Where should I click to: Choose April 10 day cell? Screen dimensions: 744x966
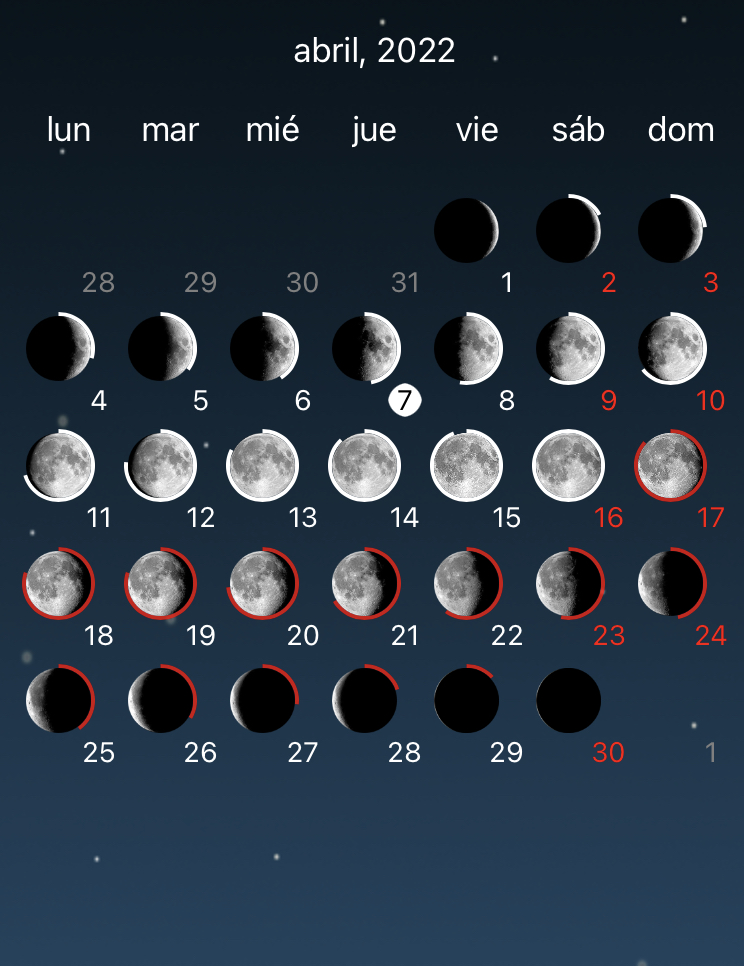click(671, 350)
